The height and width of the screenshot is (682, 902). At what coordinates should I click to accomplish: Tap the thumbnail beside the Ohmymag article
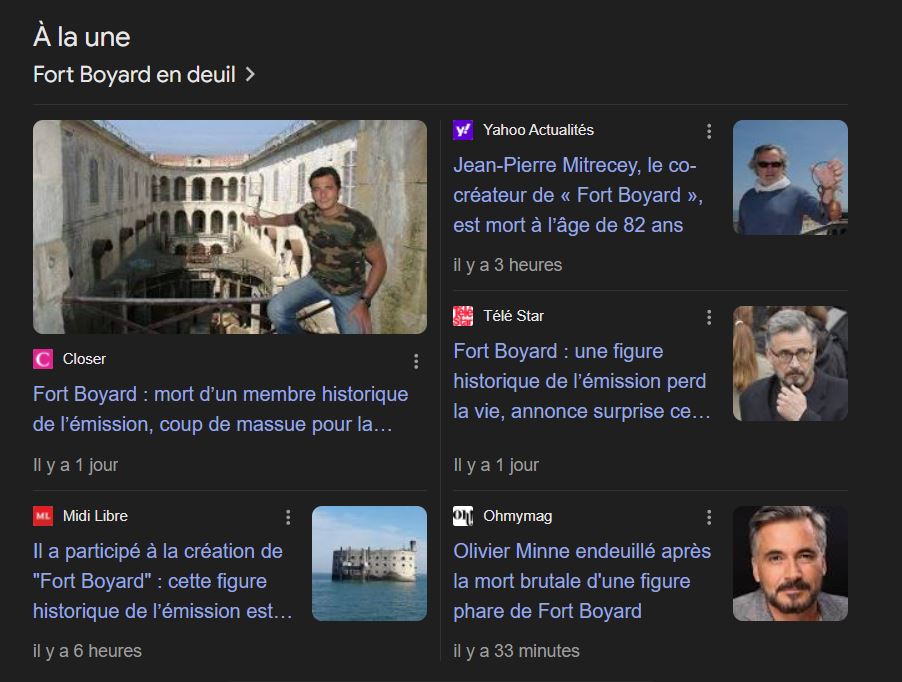(x=790, y=563)
